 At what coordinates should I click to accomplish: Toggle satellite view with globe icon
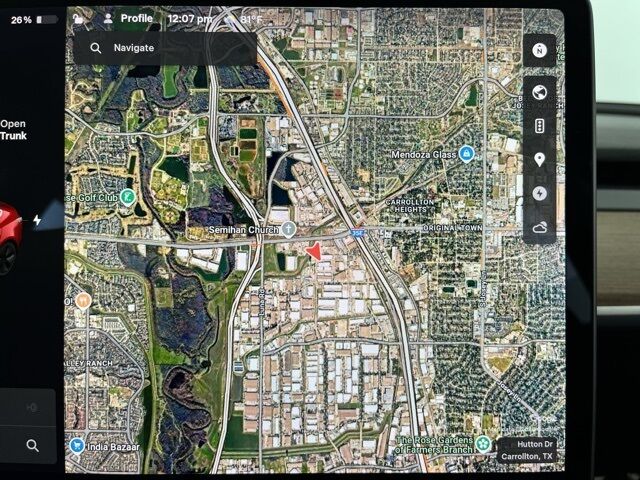click(539, 93)
